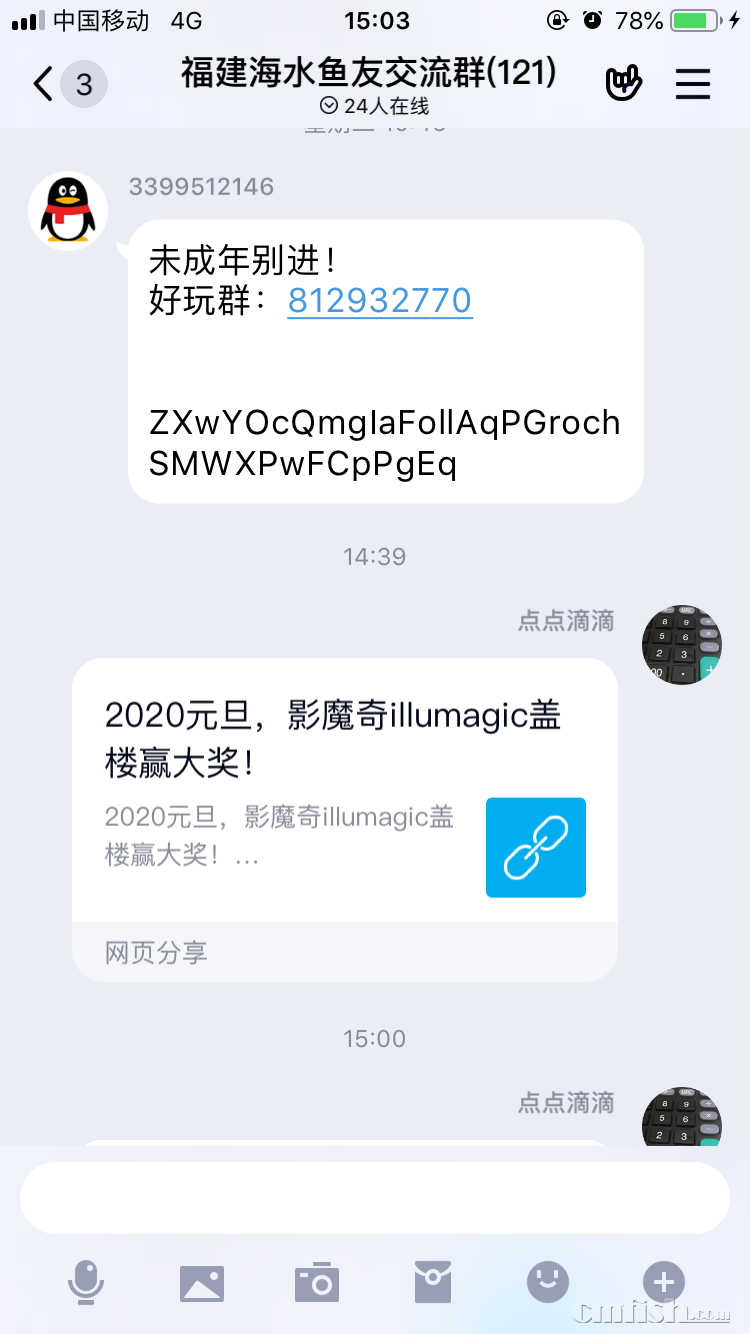Viewport: 750px width, 1334px height.
Task: Open avatar of user 3399512146
Action: pyautogui.click(x=67, y=211)
